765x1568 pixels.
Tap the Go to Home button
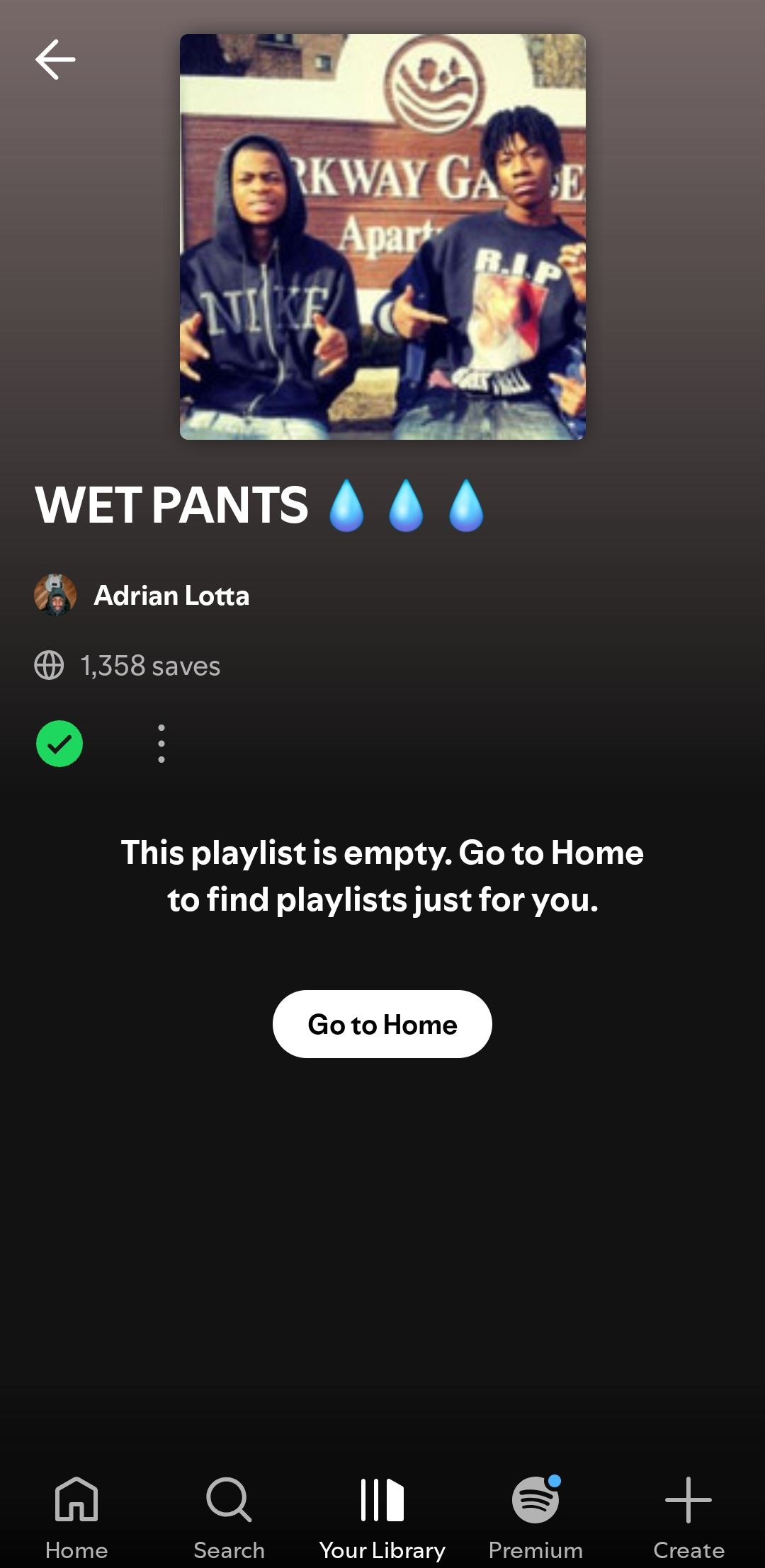coord(382,1024)
